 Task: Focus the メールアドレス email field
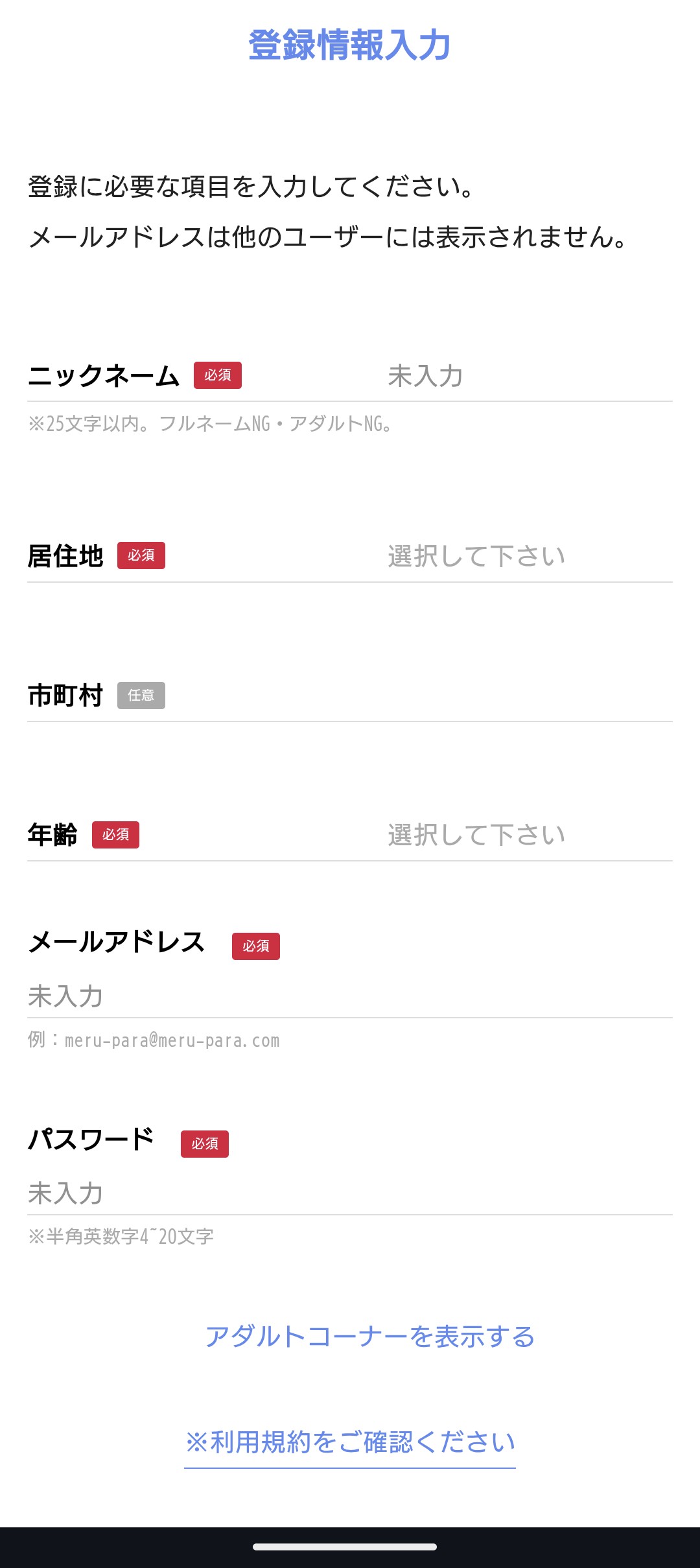(350, 996)
